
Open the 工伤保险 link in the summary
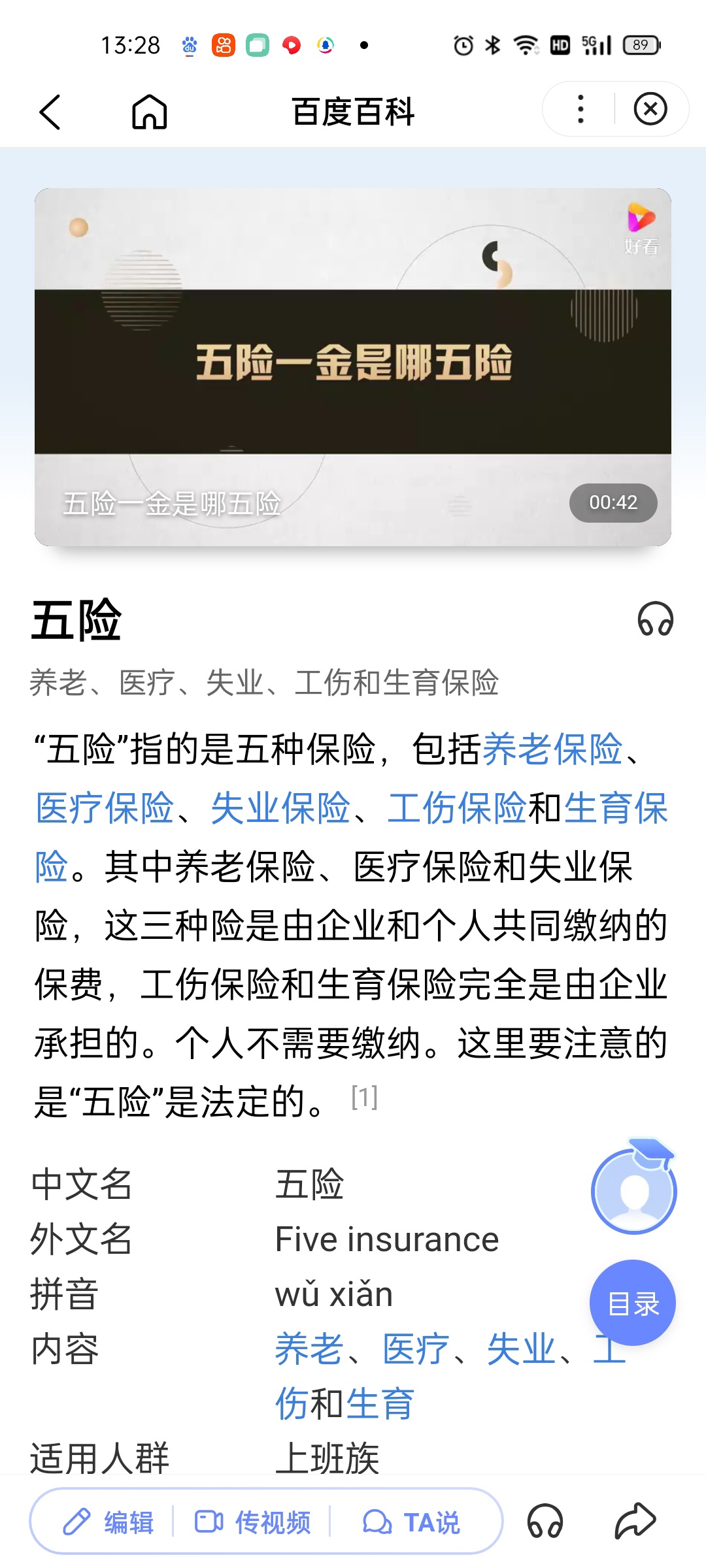coord(457,808)
